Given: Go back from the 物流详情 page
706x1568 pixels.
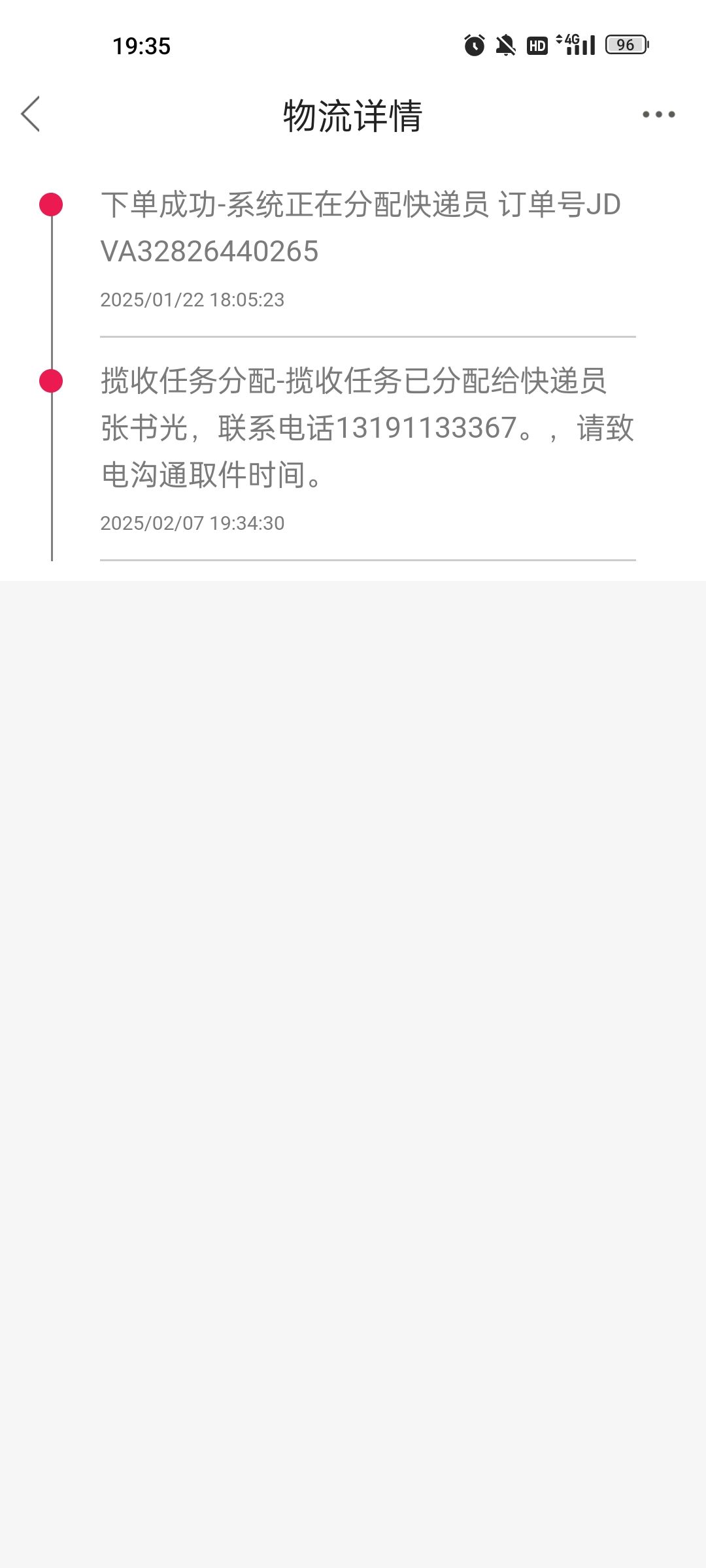Looking at the screenshot, I should click(31, 114).
